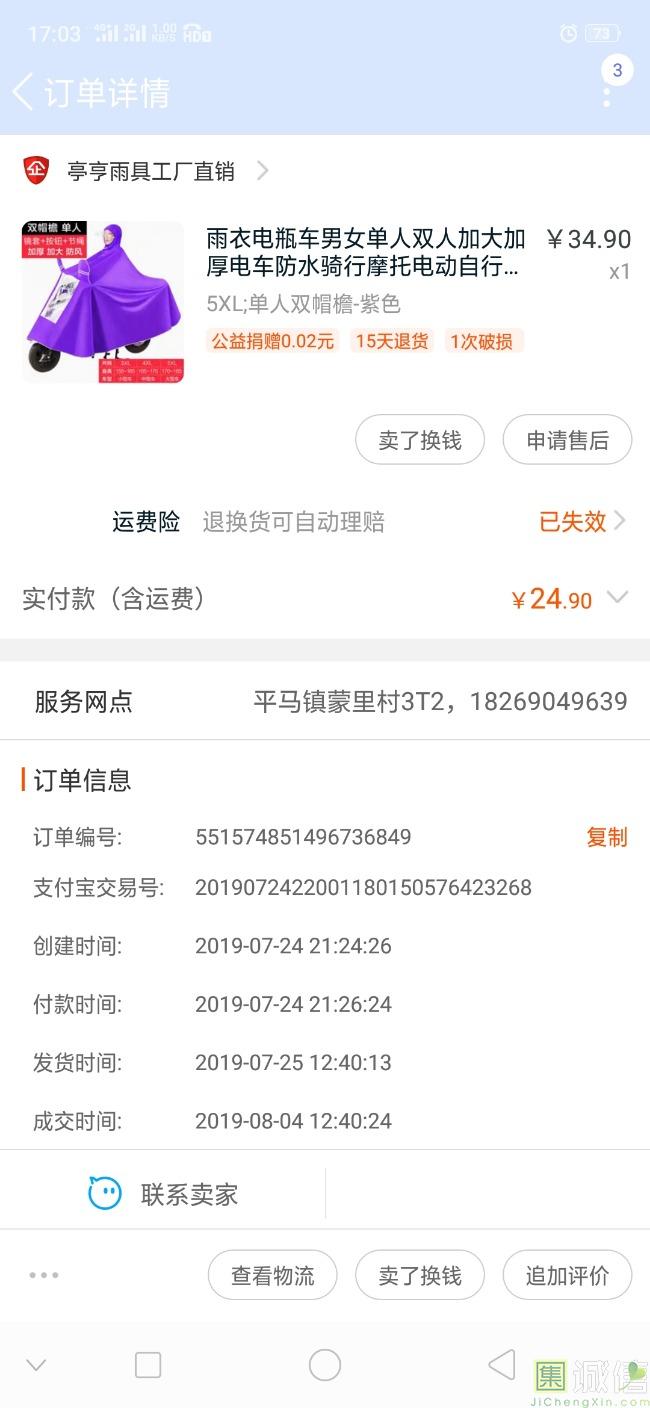
Task: Open the 亭亭雨具工厂直销 store page
Action: click(x=150, y=171)
